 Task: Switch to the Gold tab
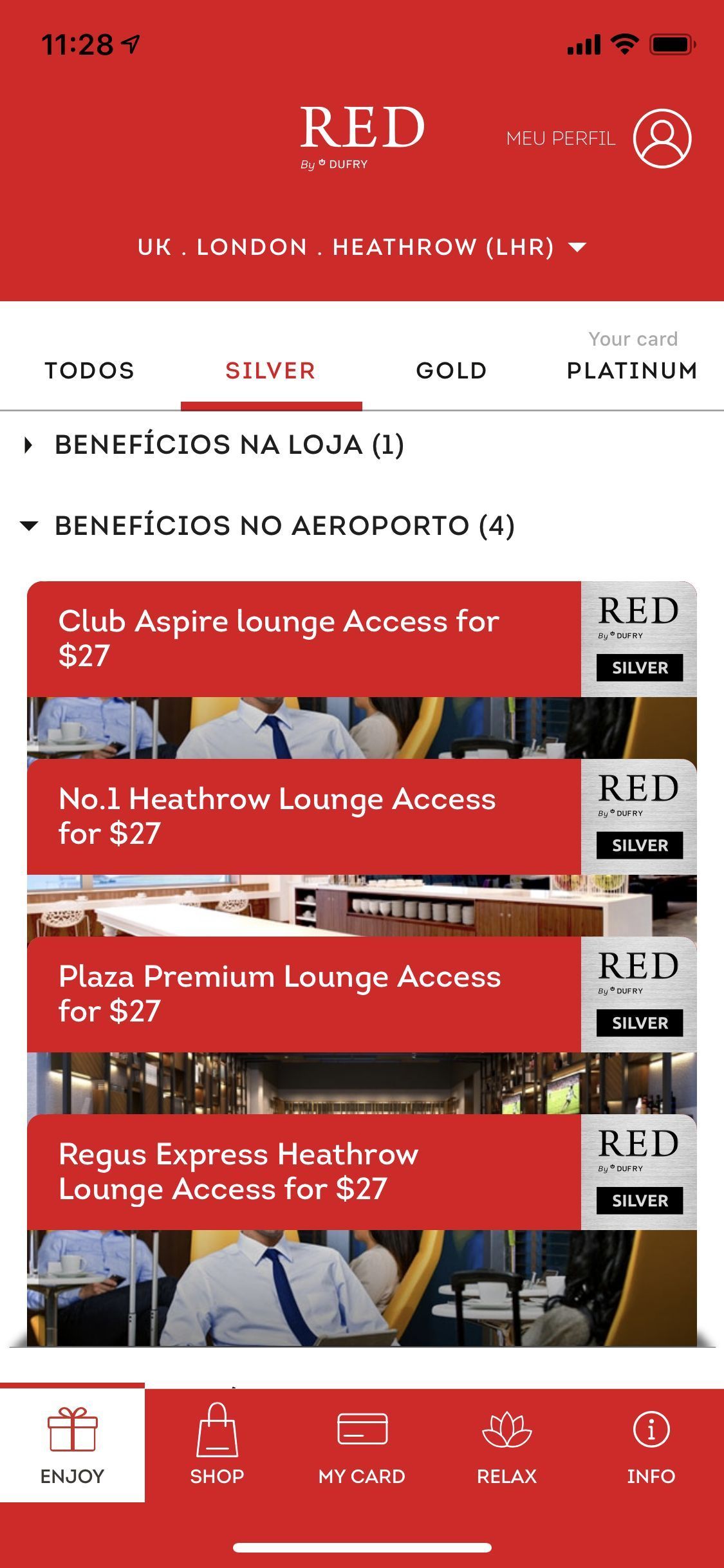(452, 371)
